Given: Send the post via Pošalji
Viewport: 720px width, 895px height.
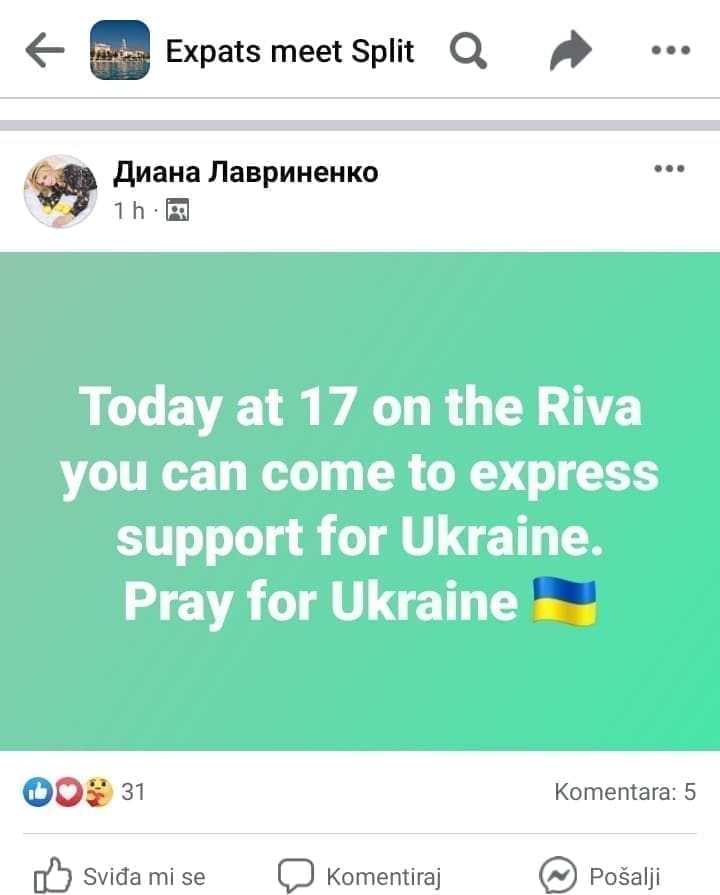Looking at the screenshot, I should click(x=600, y=876).
